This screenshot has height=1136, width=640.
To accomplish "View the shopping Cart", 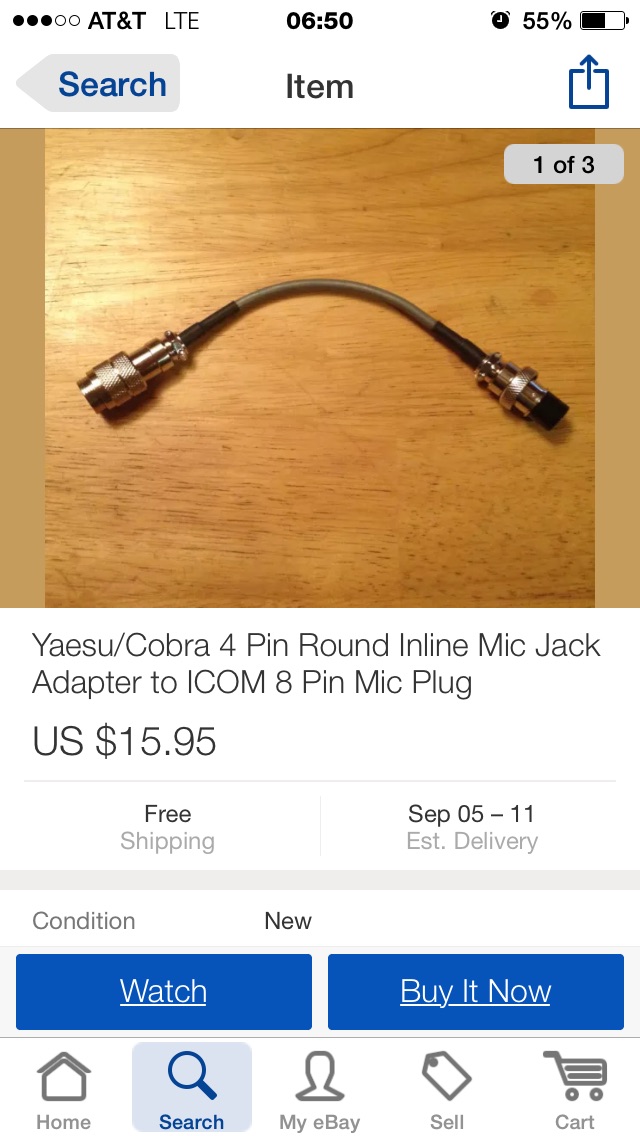I will point(575,1090).
